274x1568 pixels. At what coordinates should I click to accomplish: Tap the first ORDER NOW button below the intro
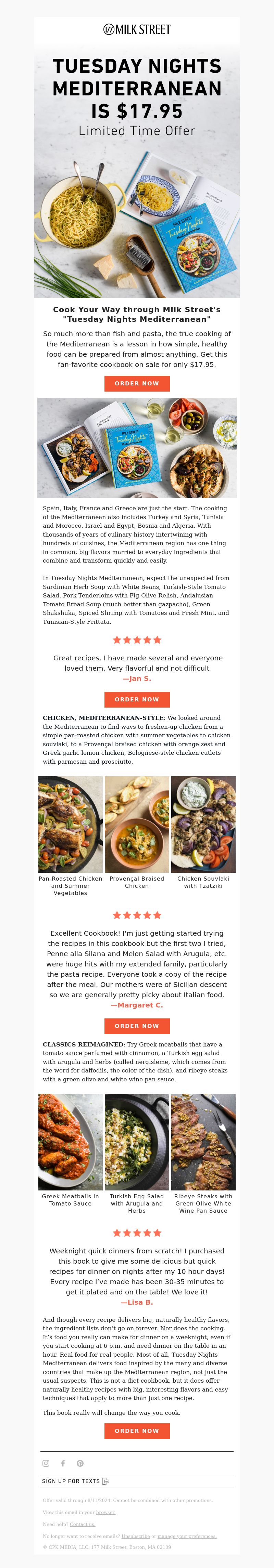click(137, 383)
